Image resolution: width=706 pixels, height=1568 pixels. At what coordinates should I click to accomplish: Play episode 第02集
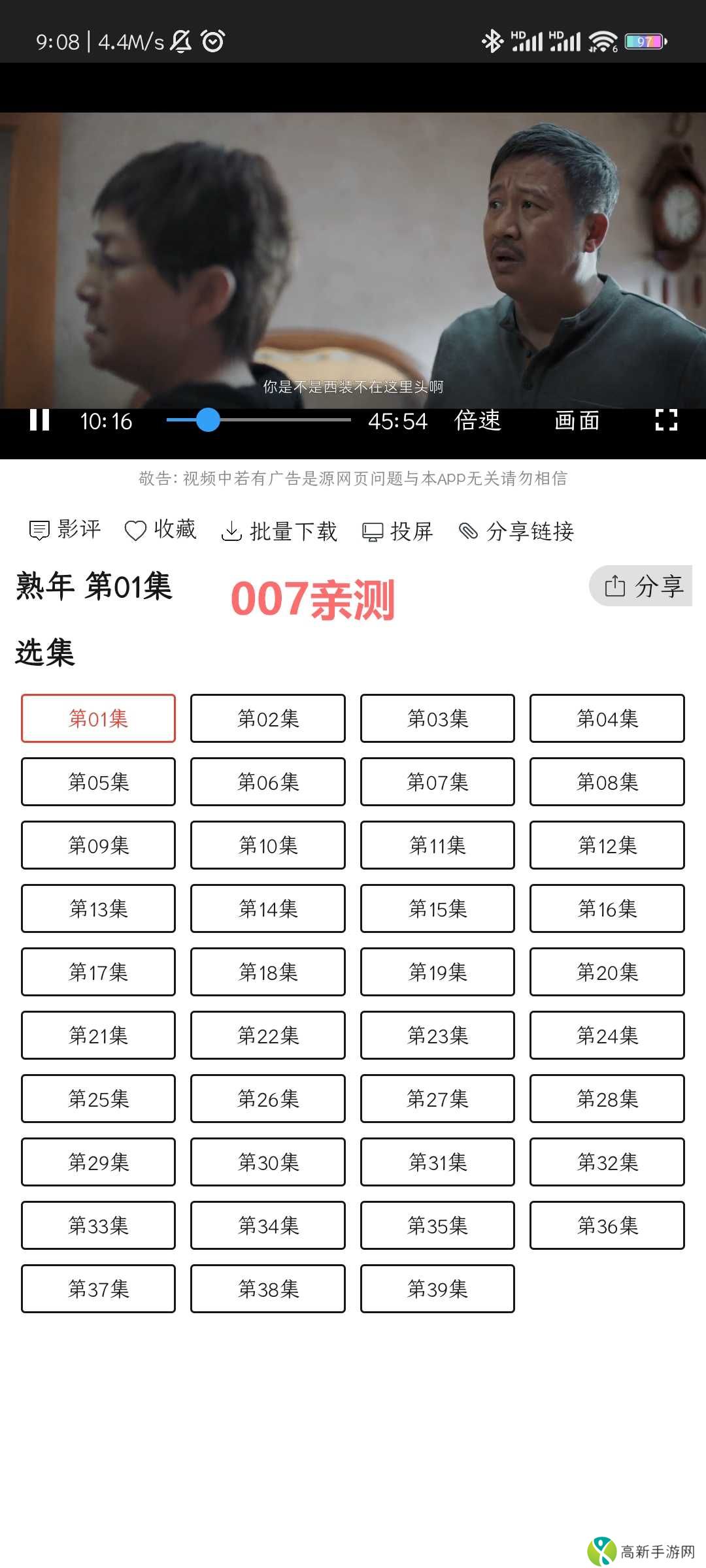[267, 719]
